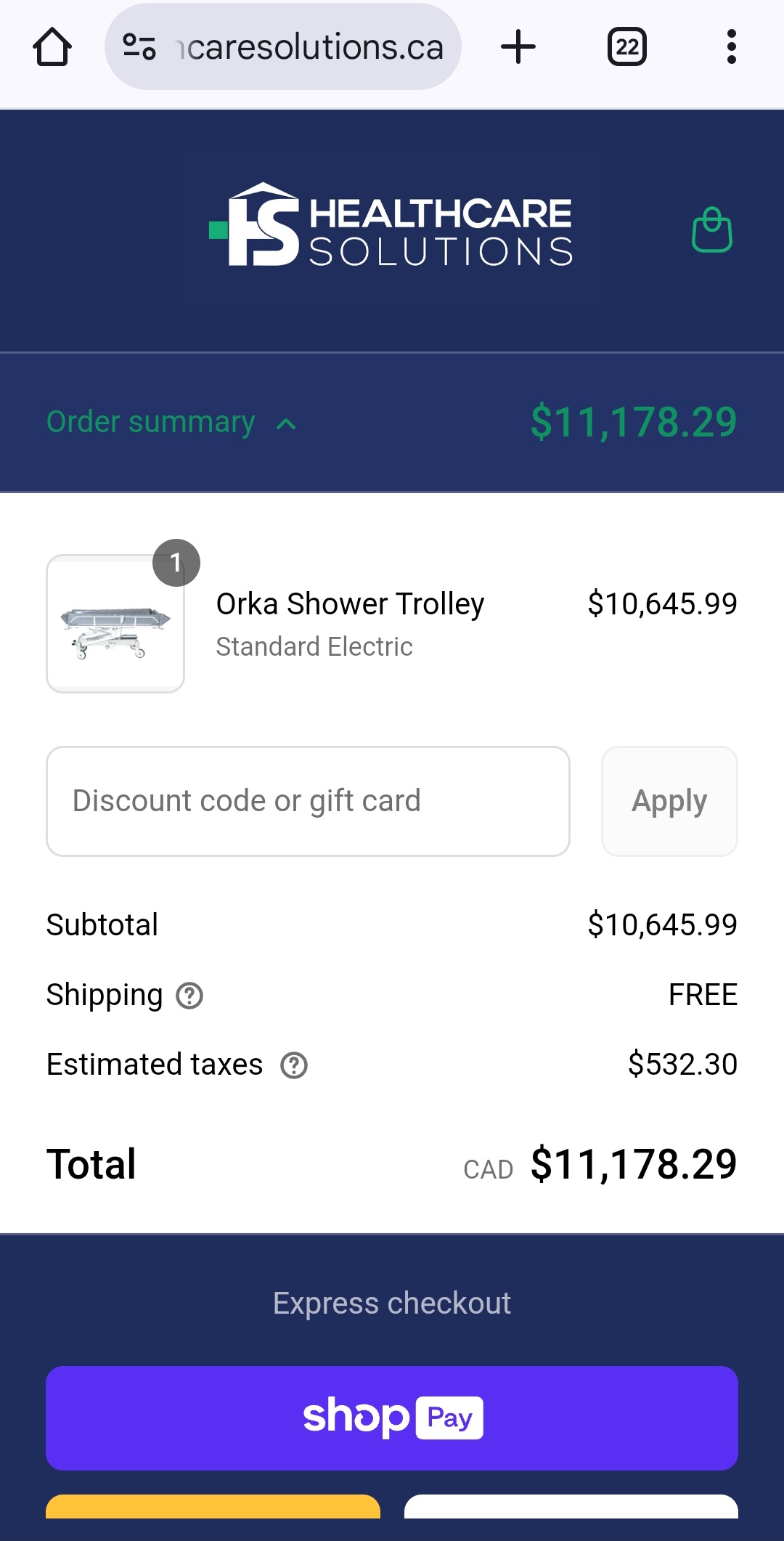Open the Healthcare Solutions store homepage
The height and width of the screenshot is (1541, 784).
point(391,225)
